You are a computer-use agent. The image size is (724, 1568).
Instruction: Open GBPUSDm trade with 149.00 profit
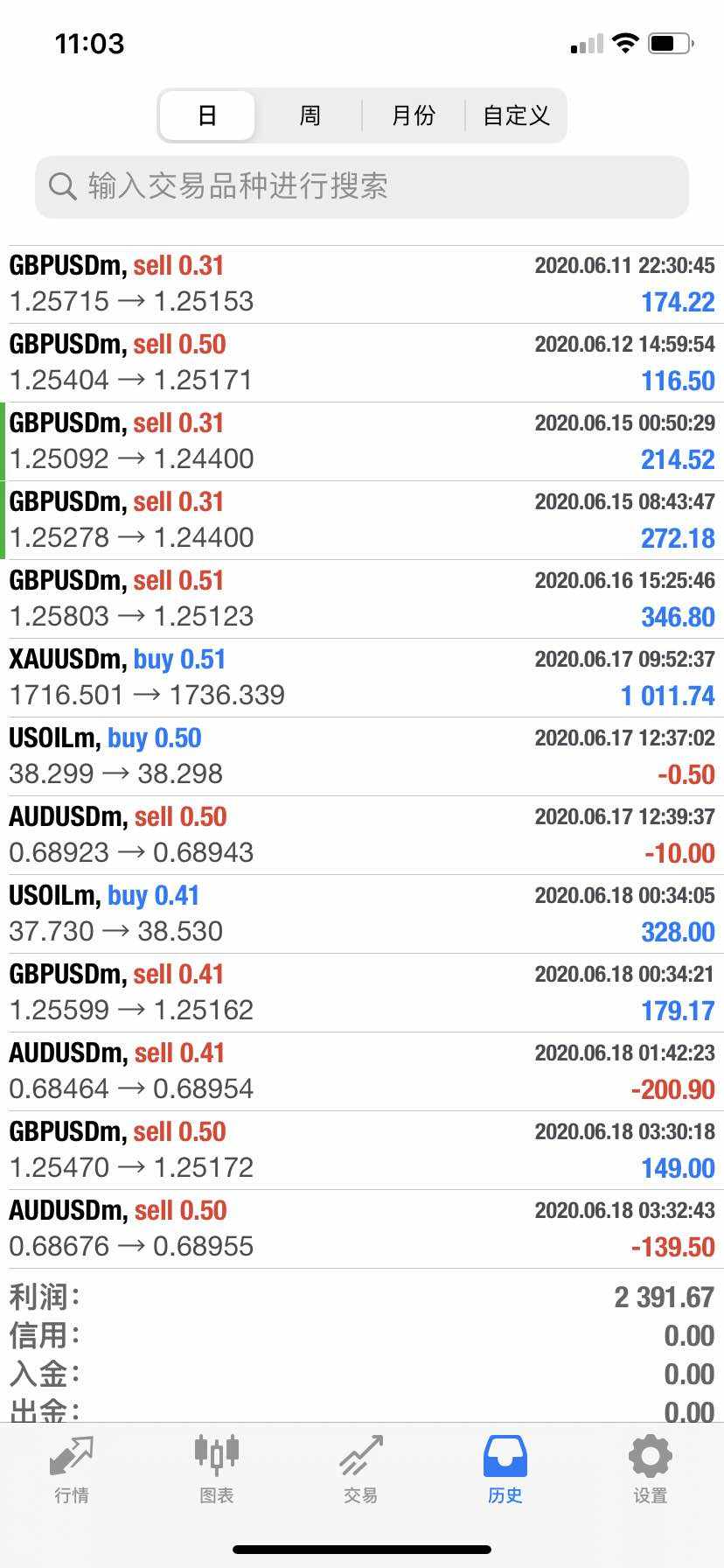tap(362, 1150)
